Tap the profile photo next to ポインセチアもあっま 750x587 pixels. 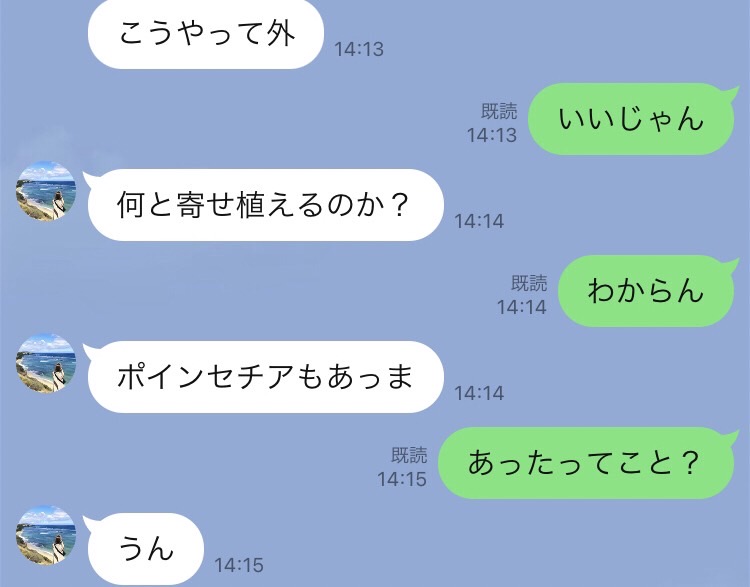47,363
